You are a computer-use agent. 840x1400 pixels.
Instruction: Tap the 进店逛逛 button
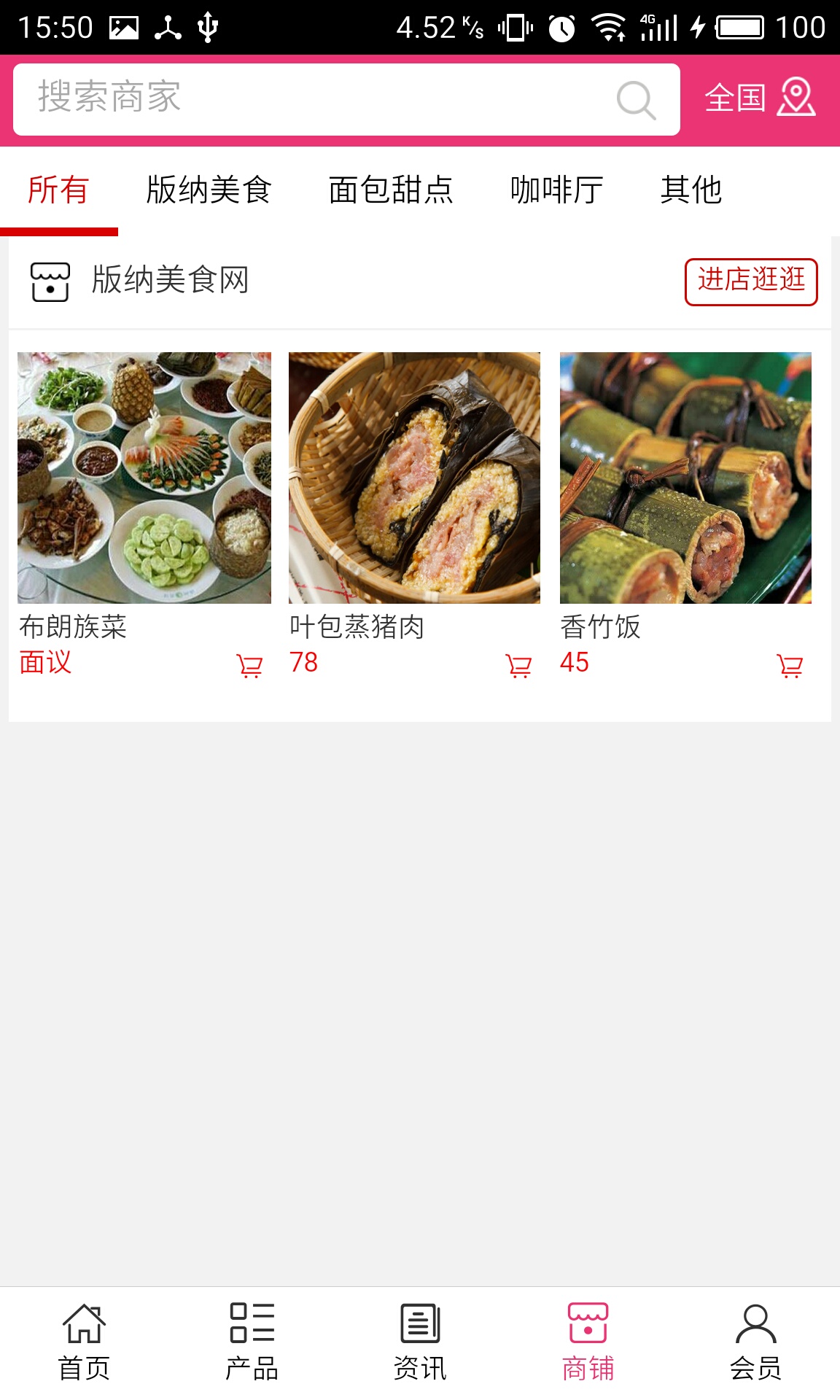click(750, 281)
